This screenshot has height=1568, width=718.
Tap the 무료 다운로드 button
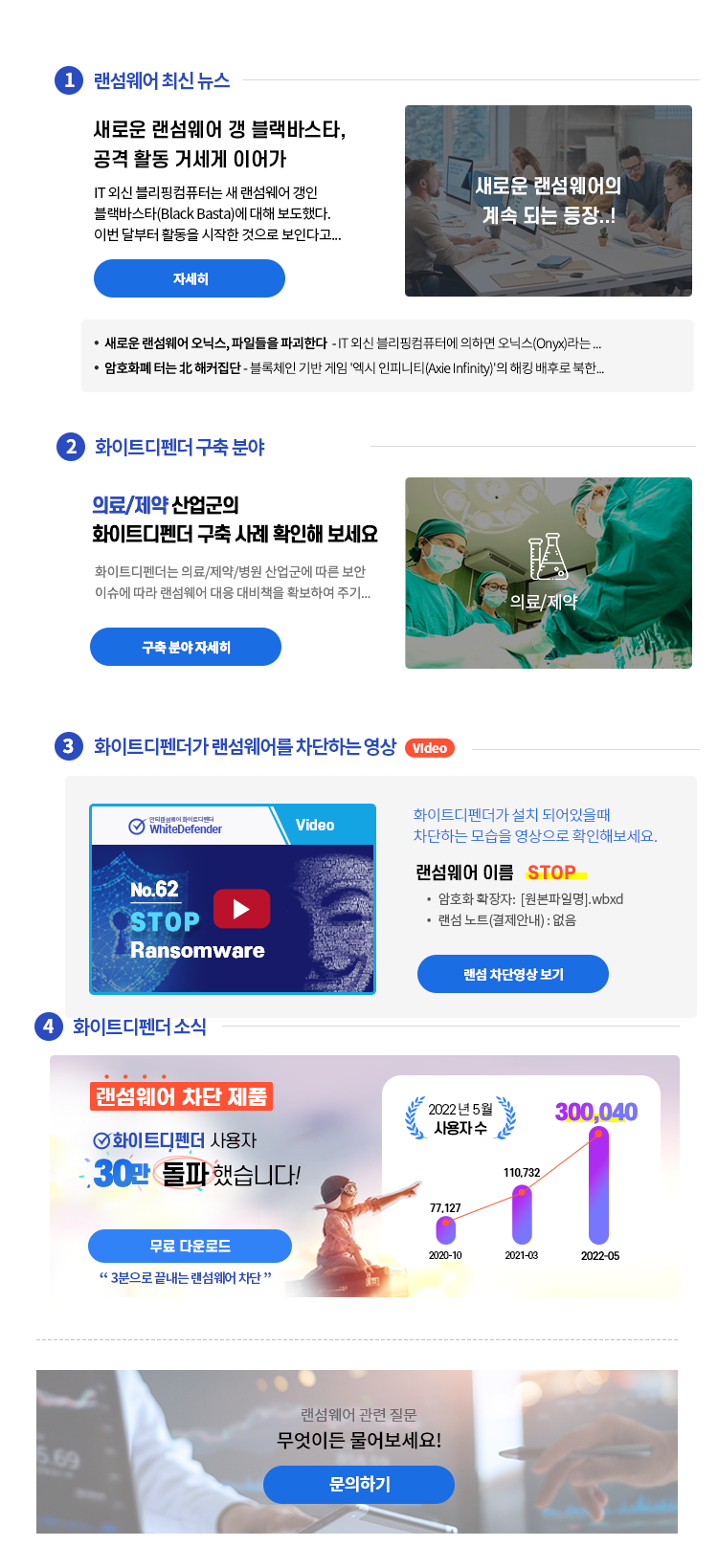coord(190,1246)
